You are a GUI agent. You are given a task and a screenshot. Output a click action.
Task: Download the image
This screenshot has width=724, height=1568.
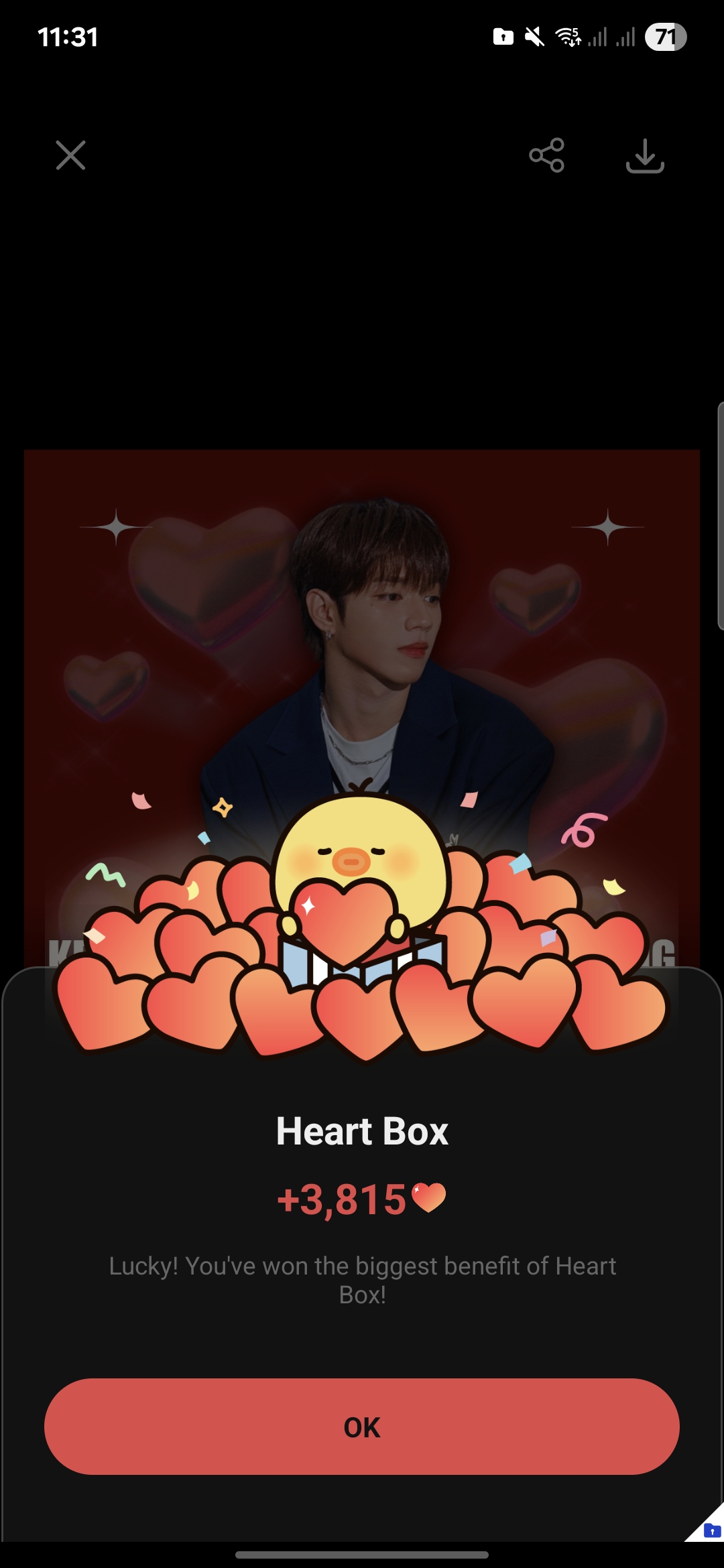pyautogui.click(x=644, y=155)
